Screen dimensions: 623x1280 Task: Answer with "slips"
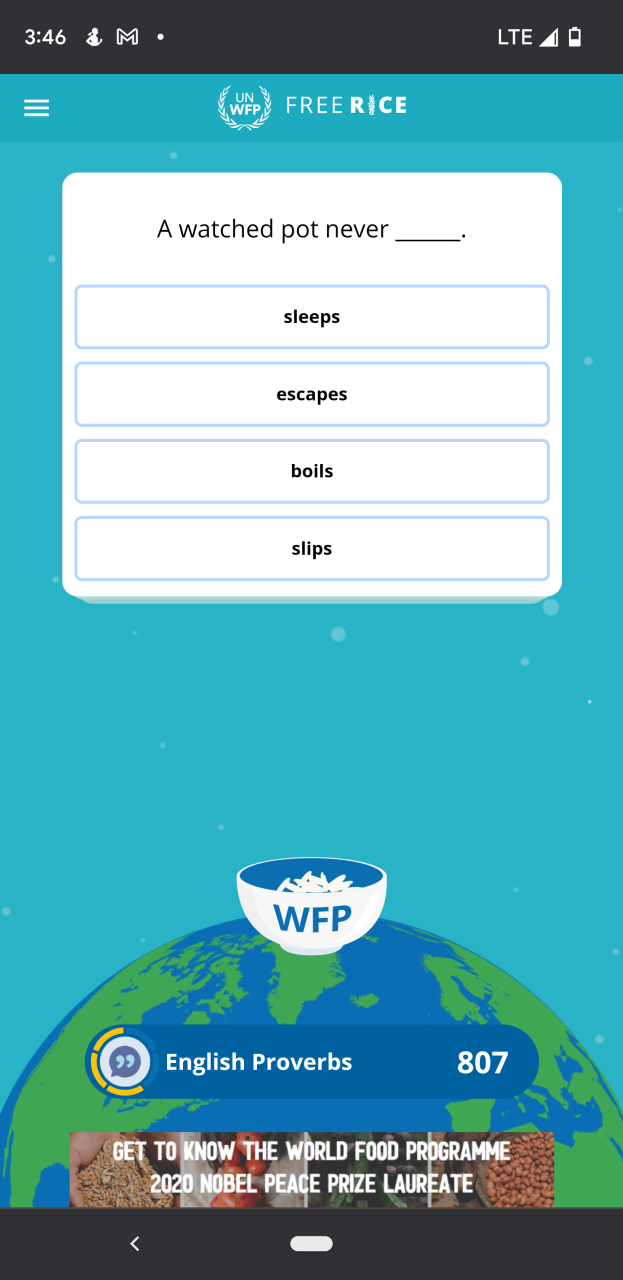pyautogui.click(x=312, y=548)
